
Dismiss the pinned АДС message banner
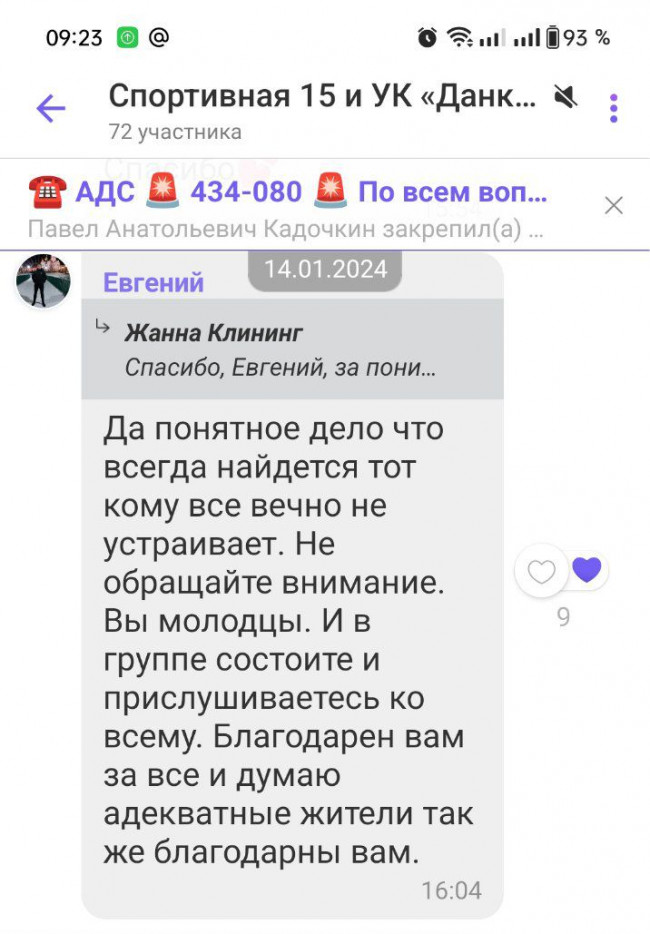(613, 206)
